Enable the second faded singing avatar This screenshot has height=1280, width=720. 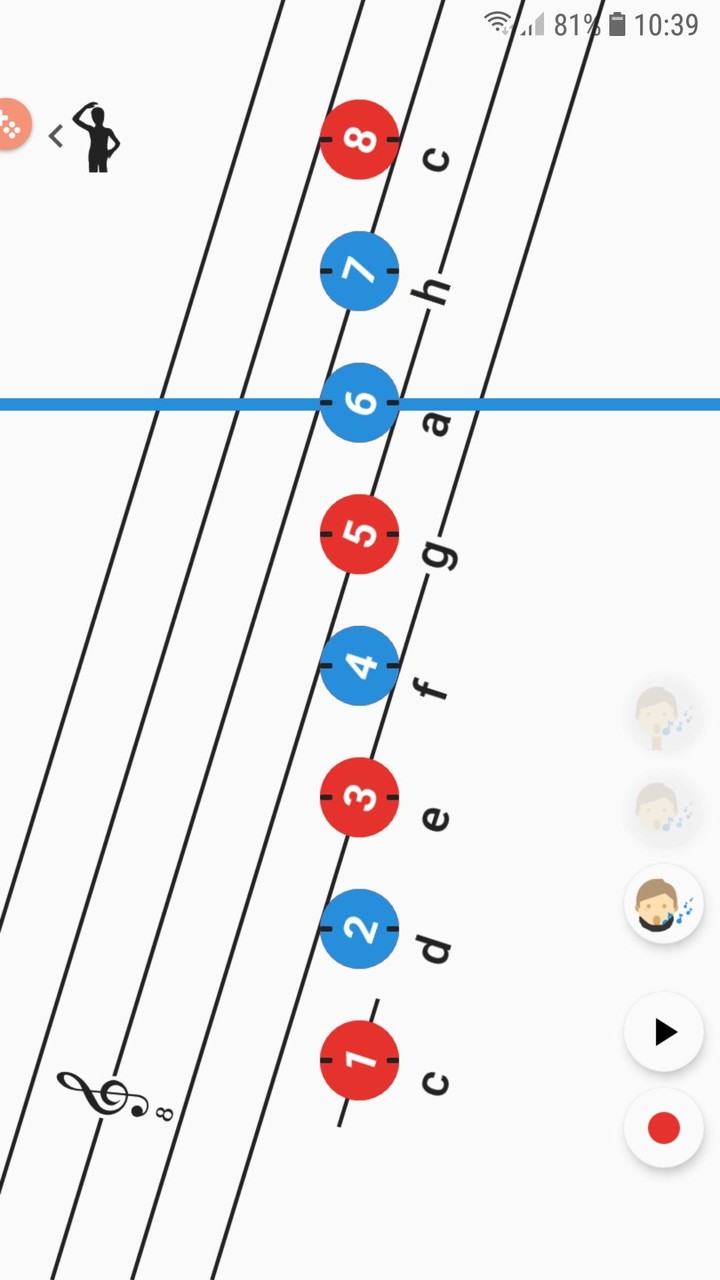tap(663, 810)
